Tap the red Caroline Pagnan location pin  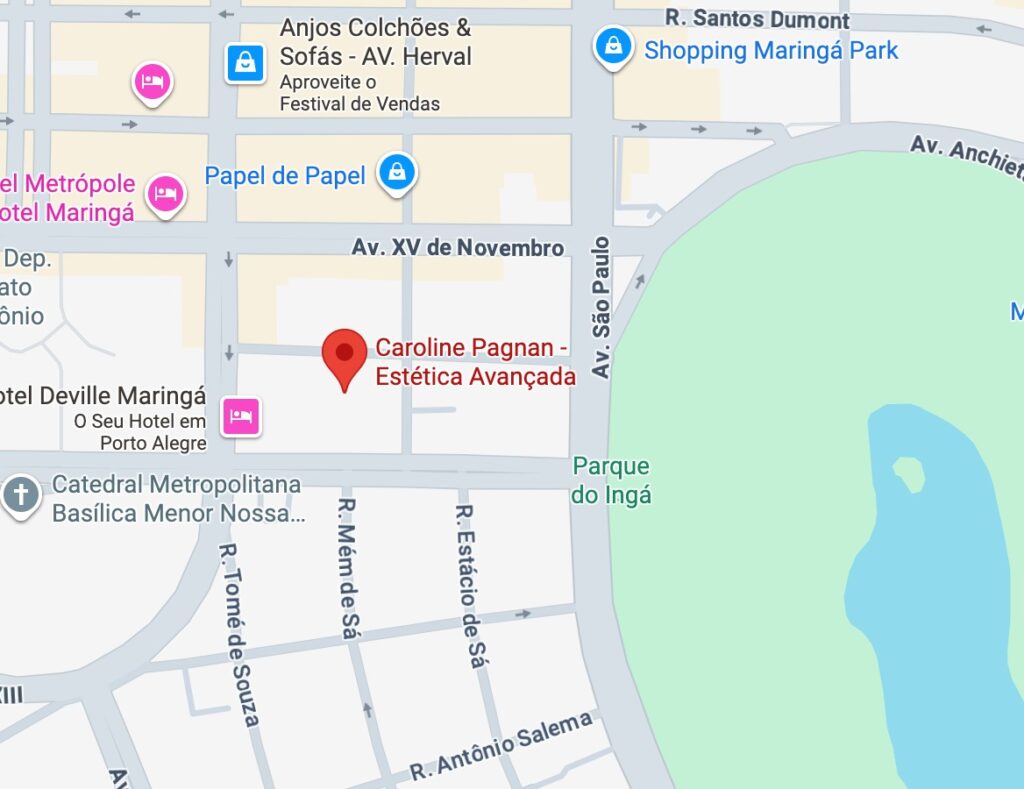345,356
